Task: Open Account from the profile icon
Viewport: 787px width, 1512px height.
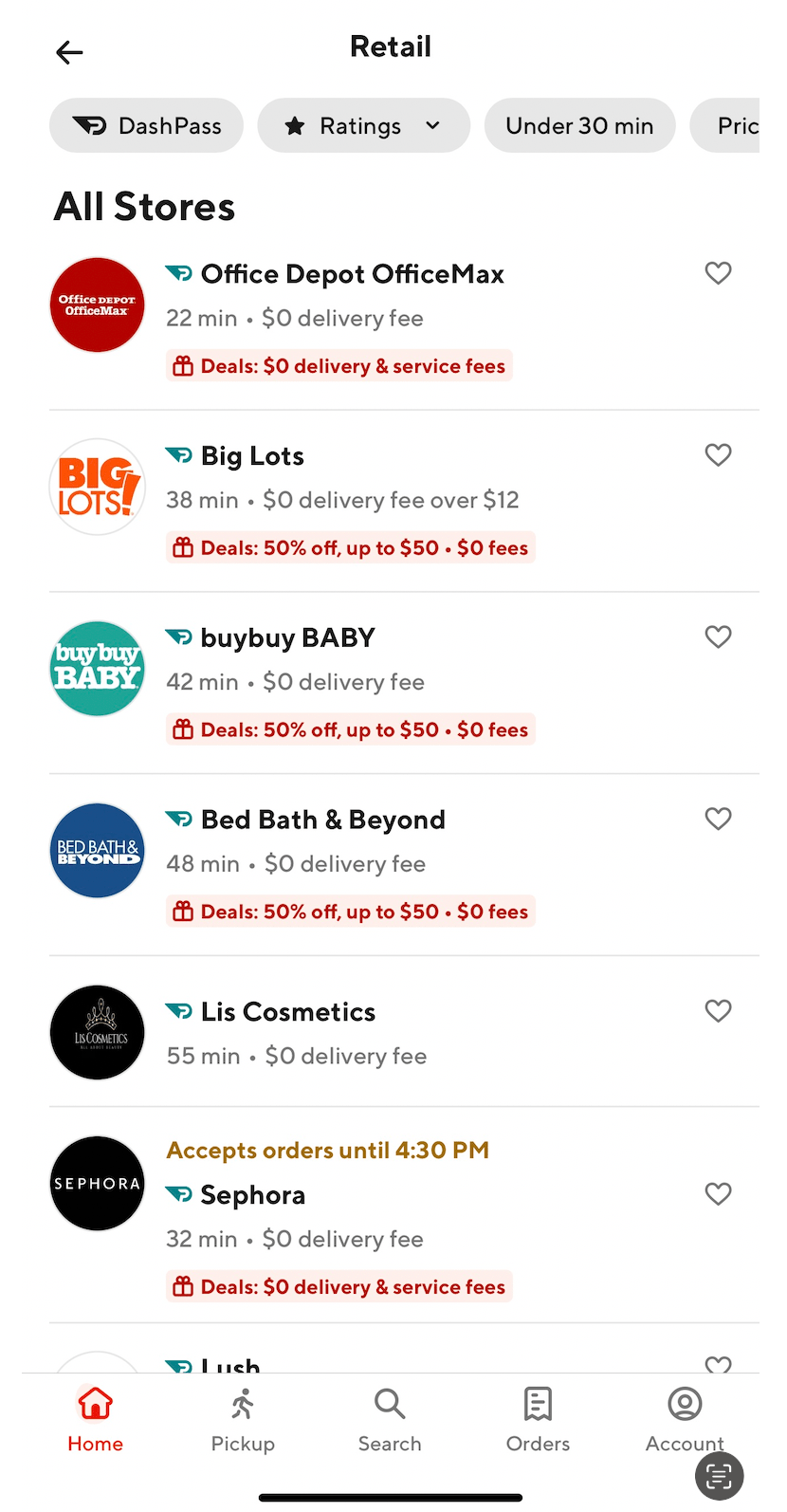Action: [x=684, y=1405]
